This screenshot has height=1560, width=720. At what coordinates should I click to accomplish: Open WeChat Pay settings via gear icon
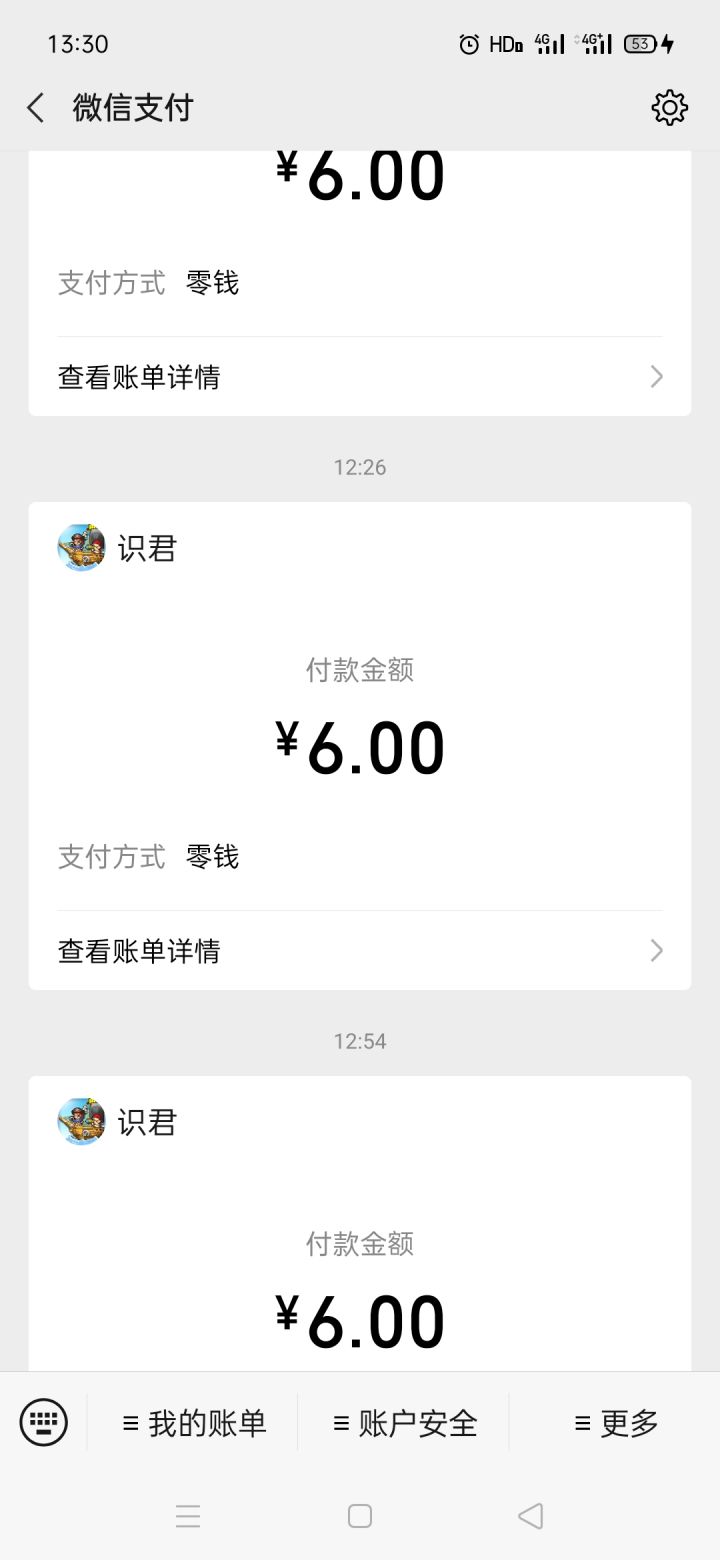(x=669, y=107)
